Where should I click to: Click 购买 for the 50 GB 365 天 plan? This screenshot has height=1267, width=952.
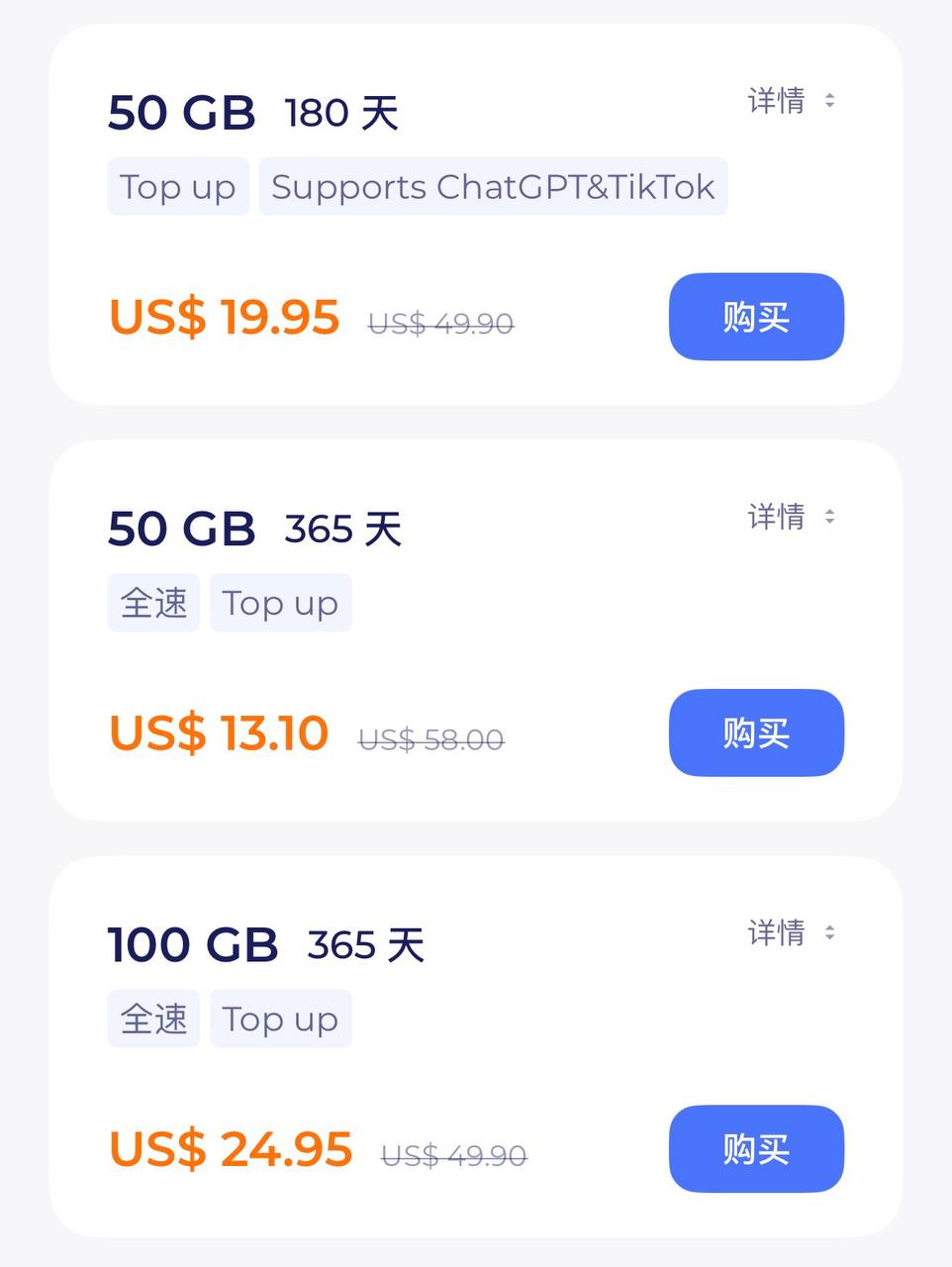[x=755, y=733]
